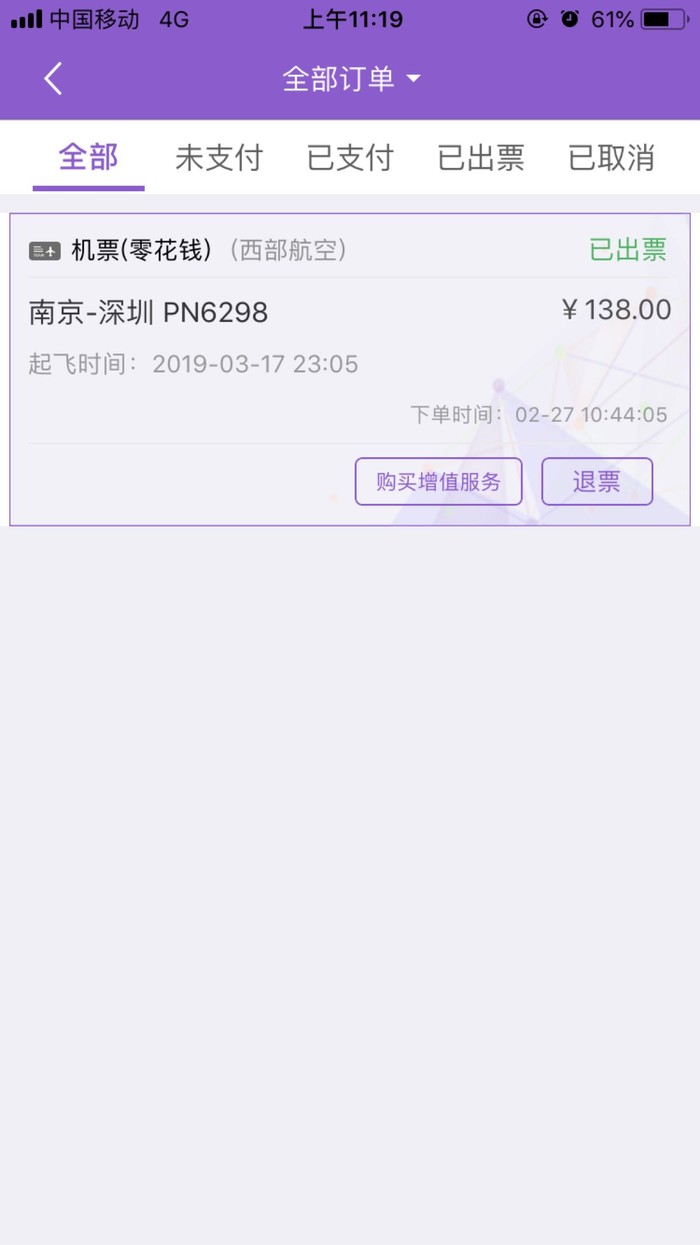
Task: Switch to the 全部 tab
Action: [x=88, y=158]
